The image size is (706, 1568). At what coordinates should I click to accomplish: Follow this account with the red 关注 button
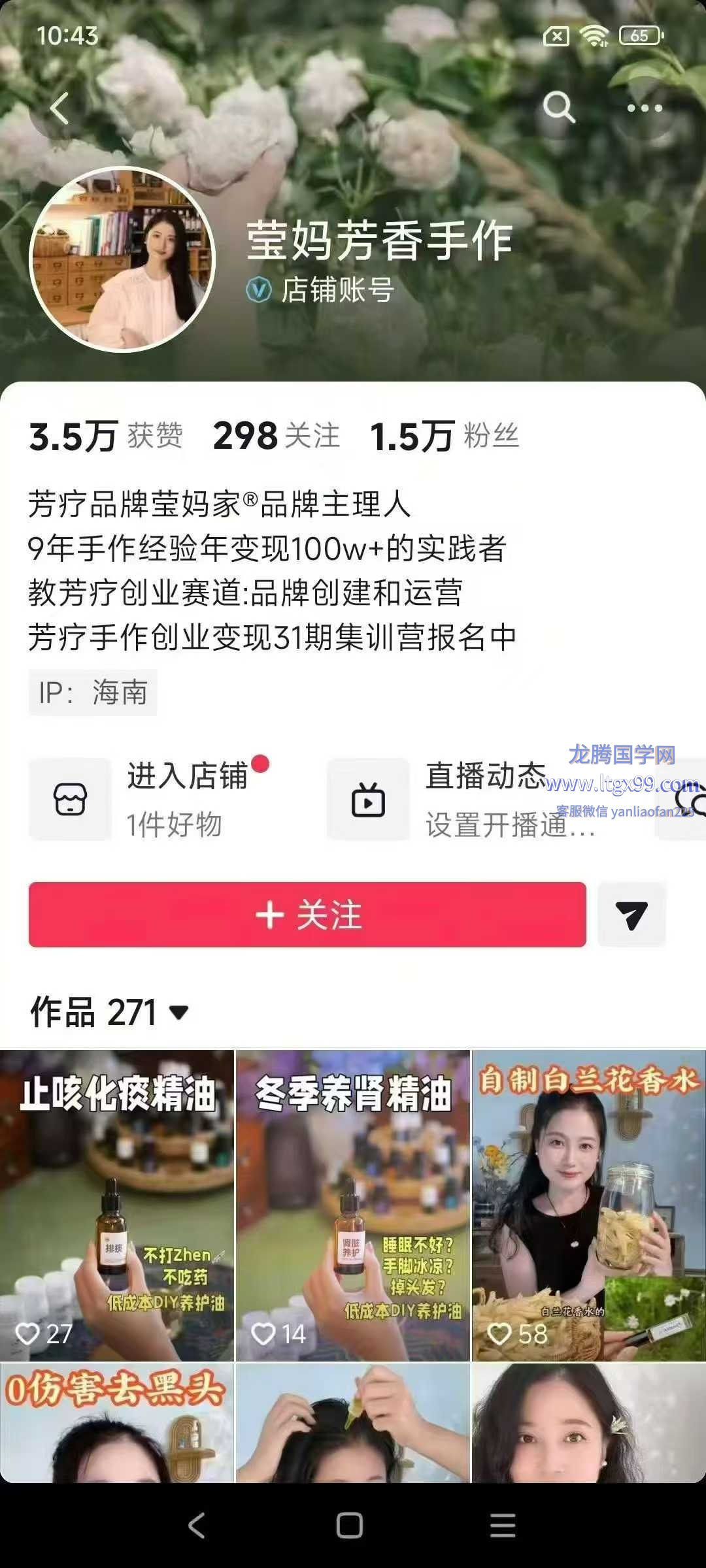(x=307, y=915)
